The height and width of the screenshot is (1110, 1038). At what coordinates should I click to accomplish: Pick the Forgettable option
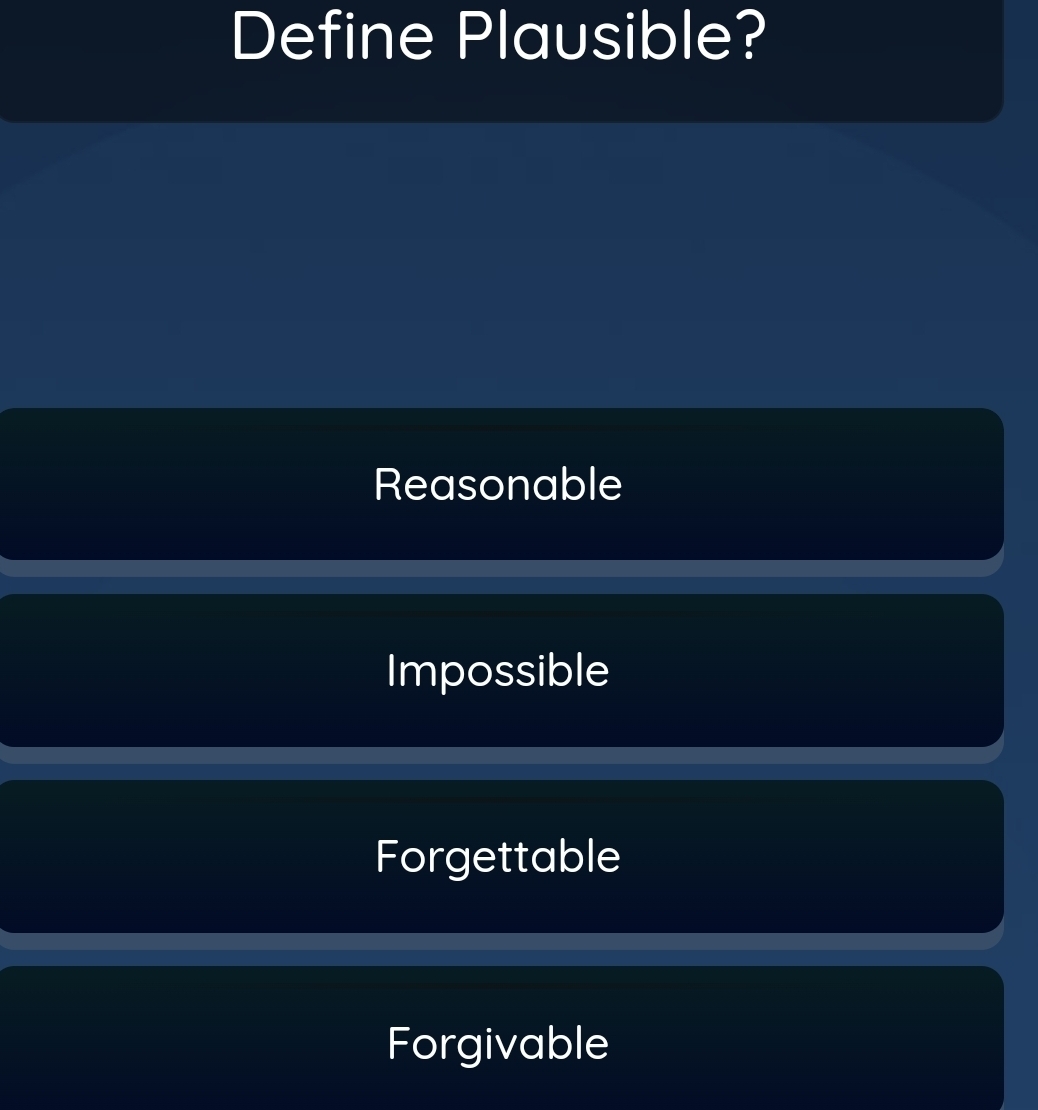498,857
